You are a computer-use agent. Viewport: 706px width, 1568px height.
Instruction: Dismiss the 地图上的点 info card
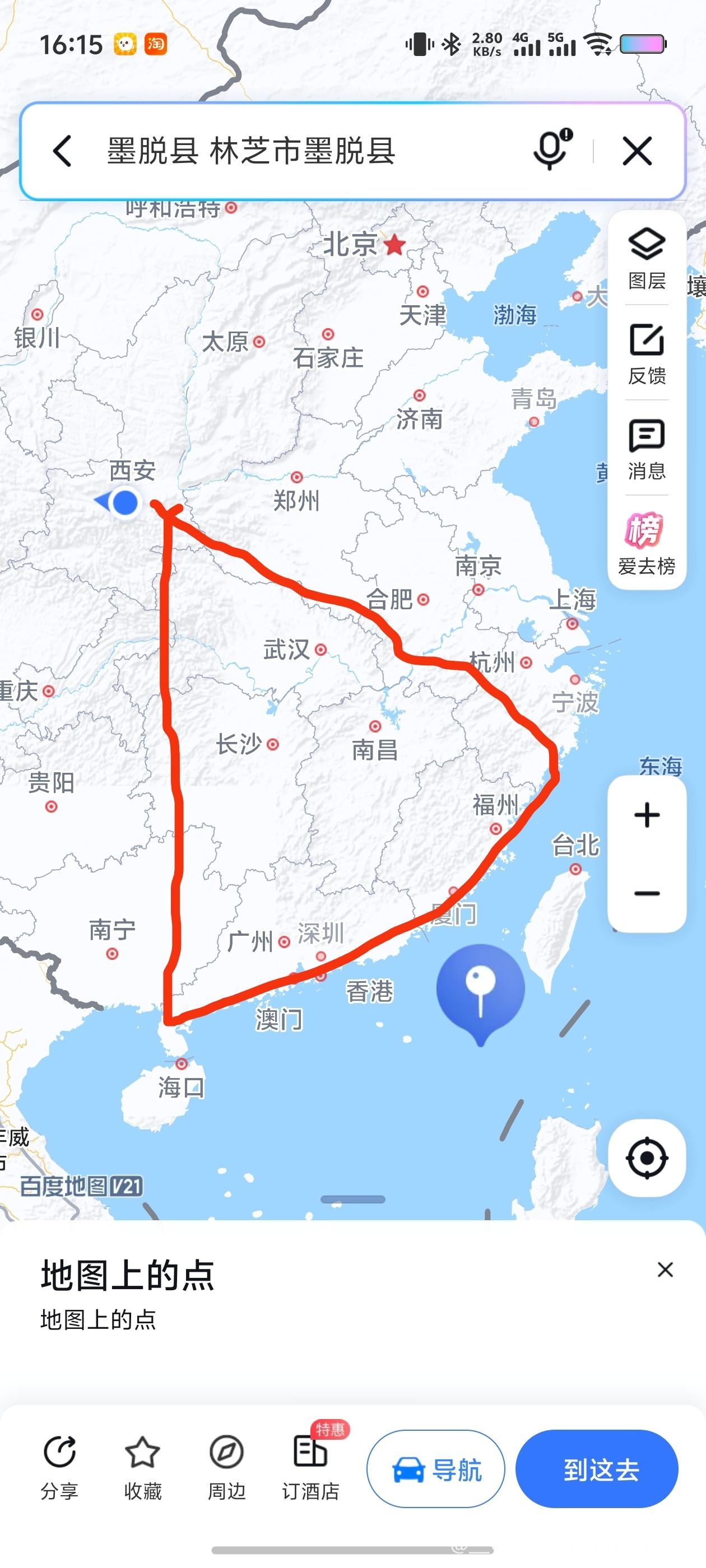pos(665,1269)
